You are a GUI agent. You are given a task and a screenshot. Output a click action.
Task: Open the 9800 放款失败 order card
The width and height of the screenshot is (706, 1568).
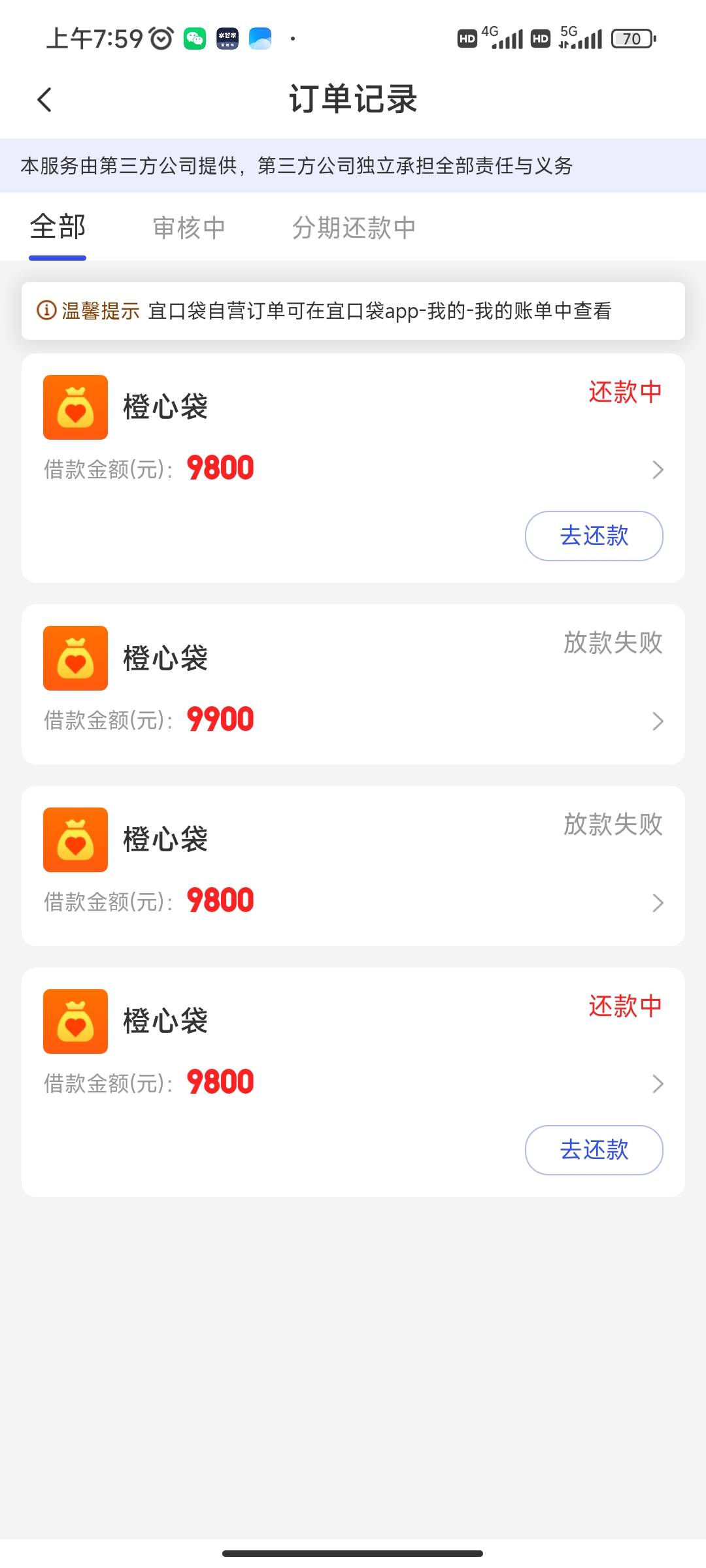[x=353, y=866]
